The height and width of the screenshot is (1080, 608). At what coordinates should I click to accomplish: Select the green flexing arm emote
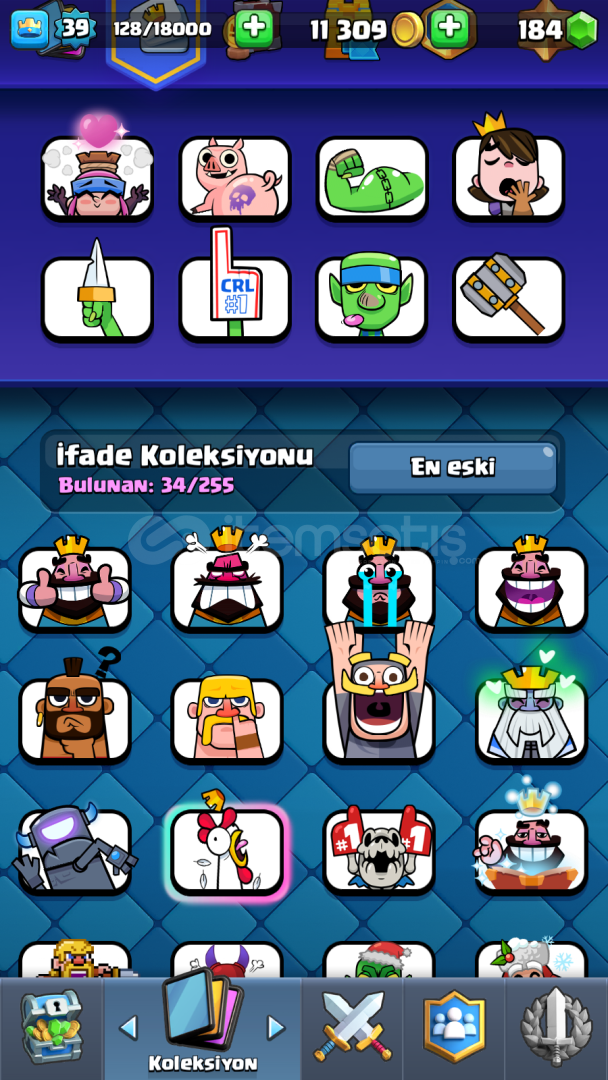coord(372,178)
